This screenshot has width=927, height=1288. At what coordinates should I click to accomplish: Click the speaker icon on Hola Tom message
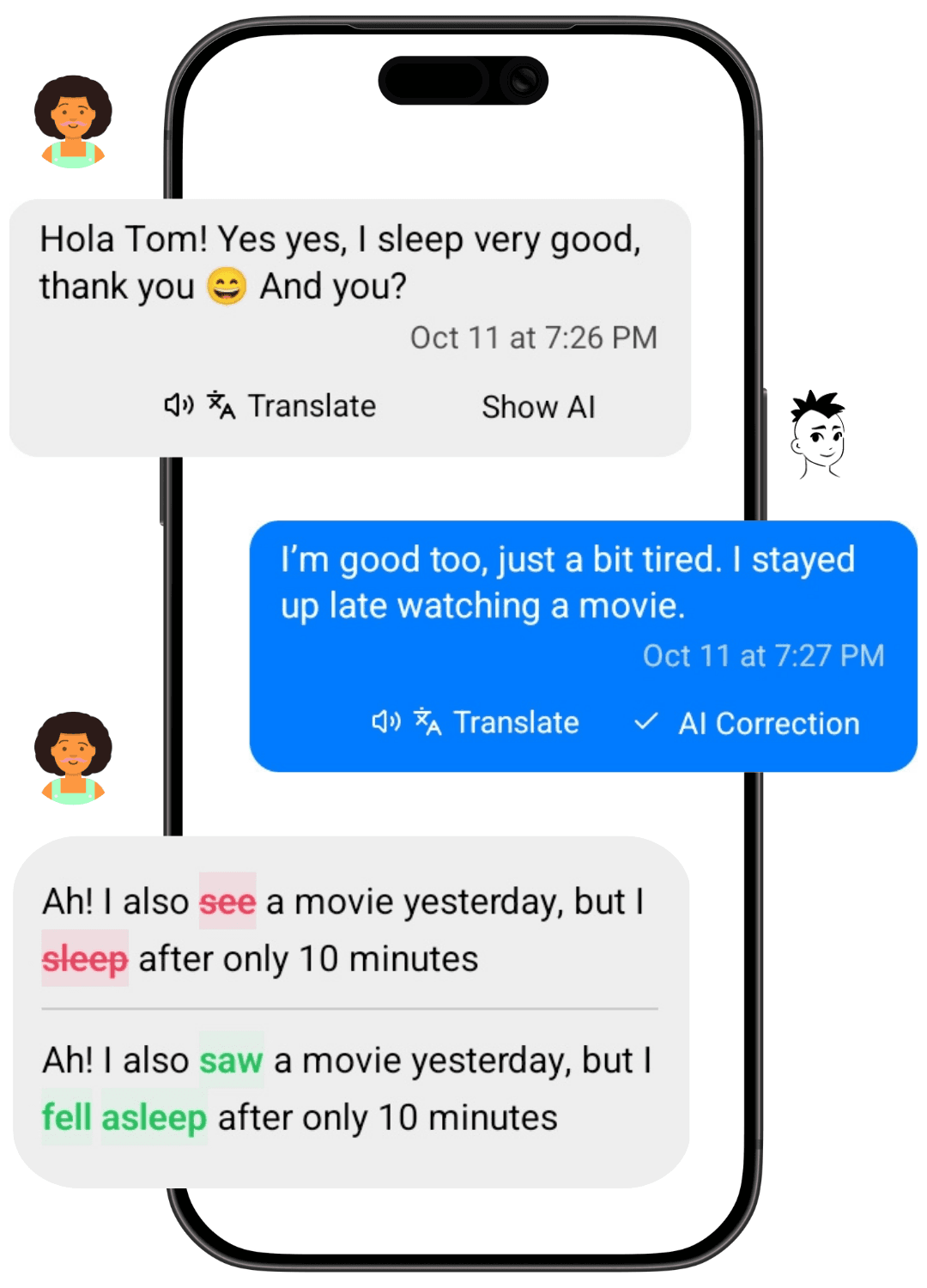click(x=178, y=405)
